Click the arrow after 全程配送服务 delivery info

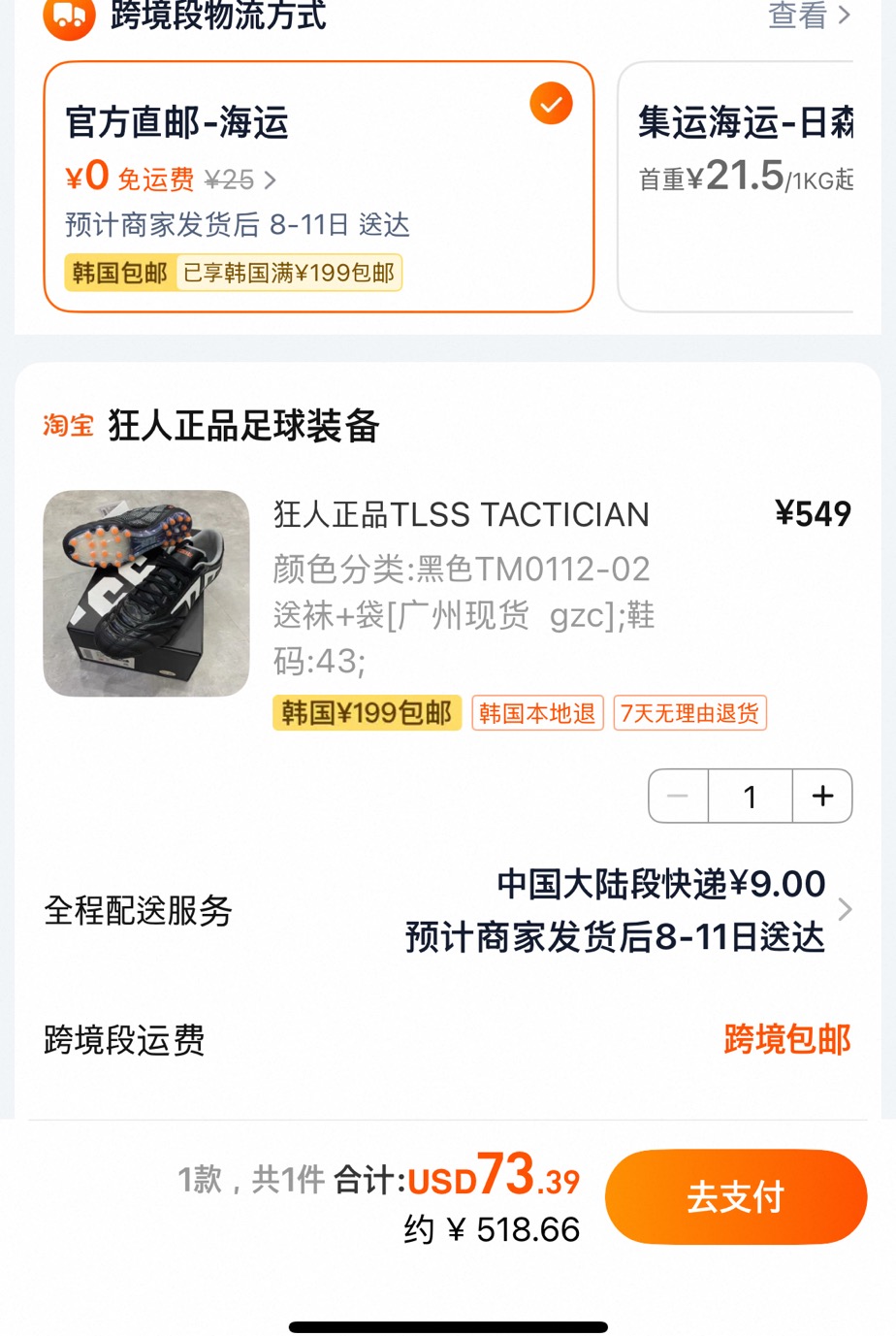click(x=845, y=910)
